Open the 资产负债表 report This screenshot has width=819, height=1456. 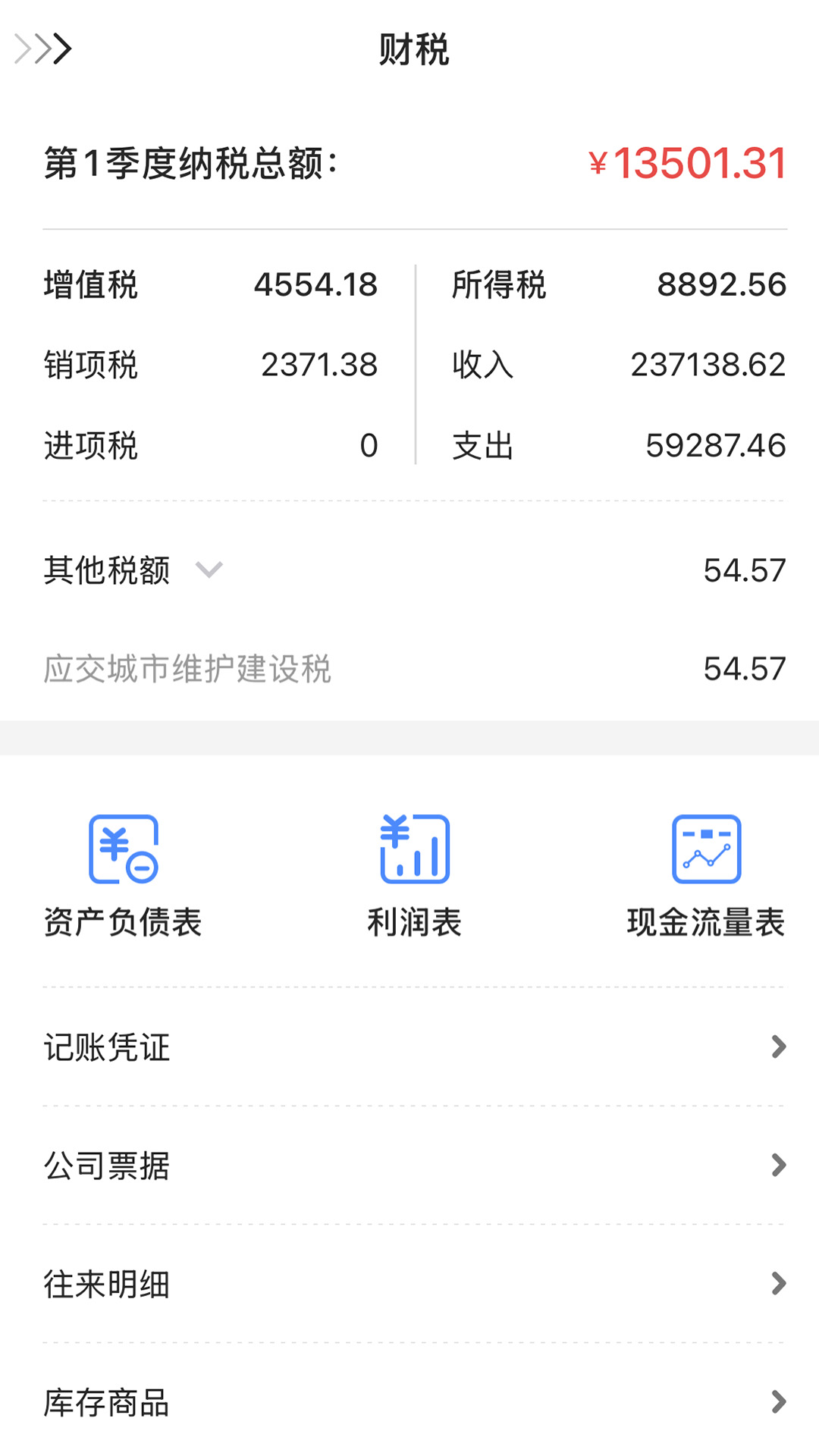tap(123, 875)
